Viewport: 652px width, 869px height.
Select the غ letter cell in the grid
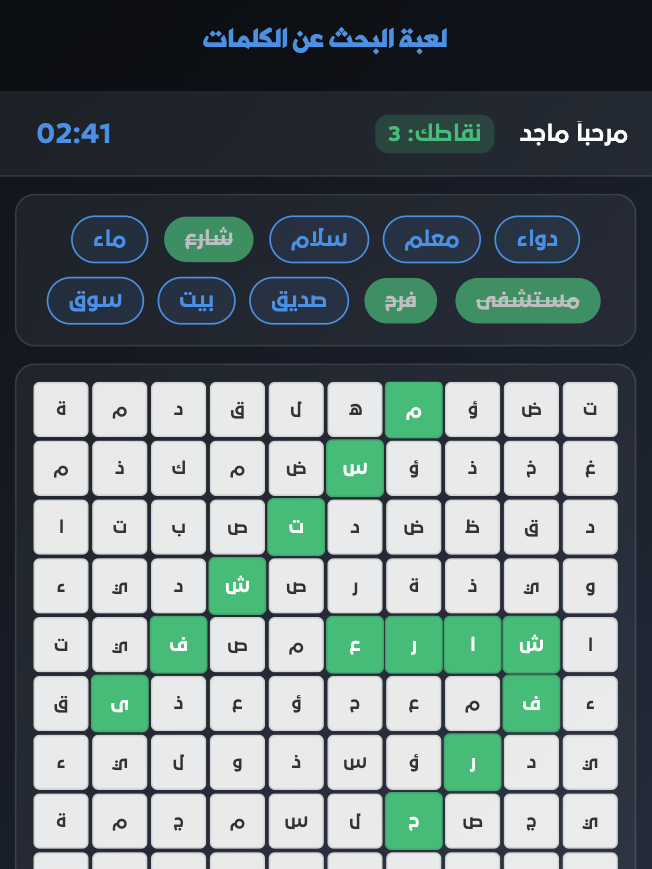coord(590,468)
